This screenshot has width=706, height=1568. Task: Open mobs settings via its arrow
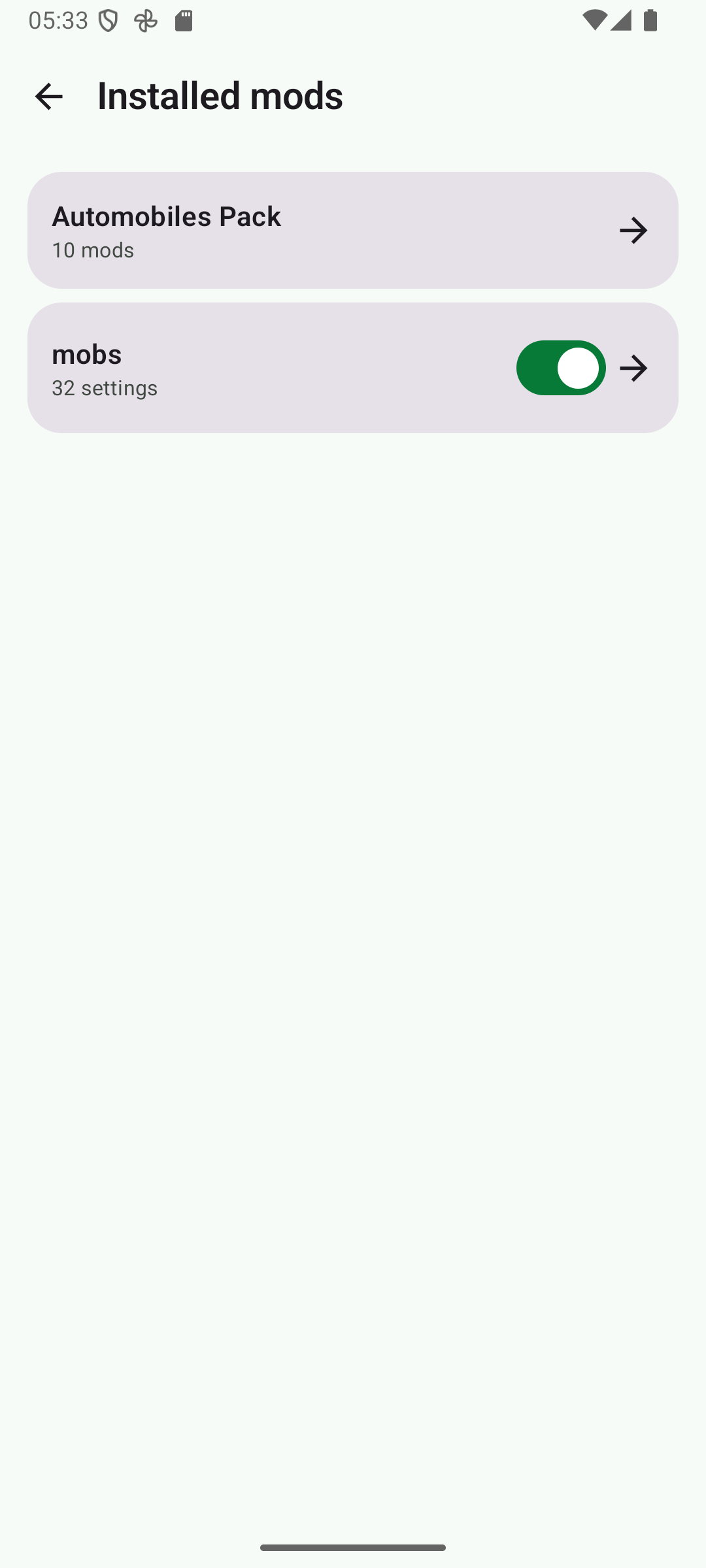[x=633, y=368]
